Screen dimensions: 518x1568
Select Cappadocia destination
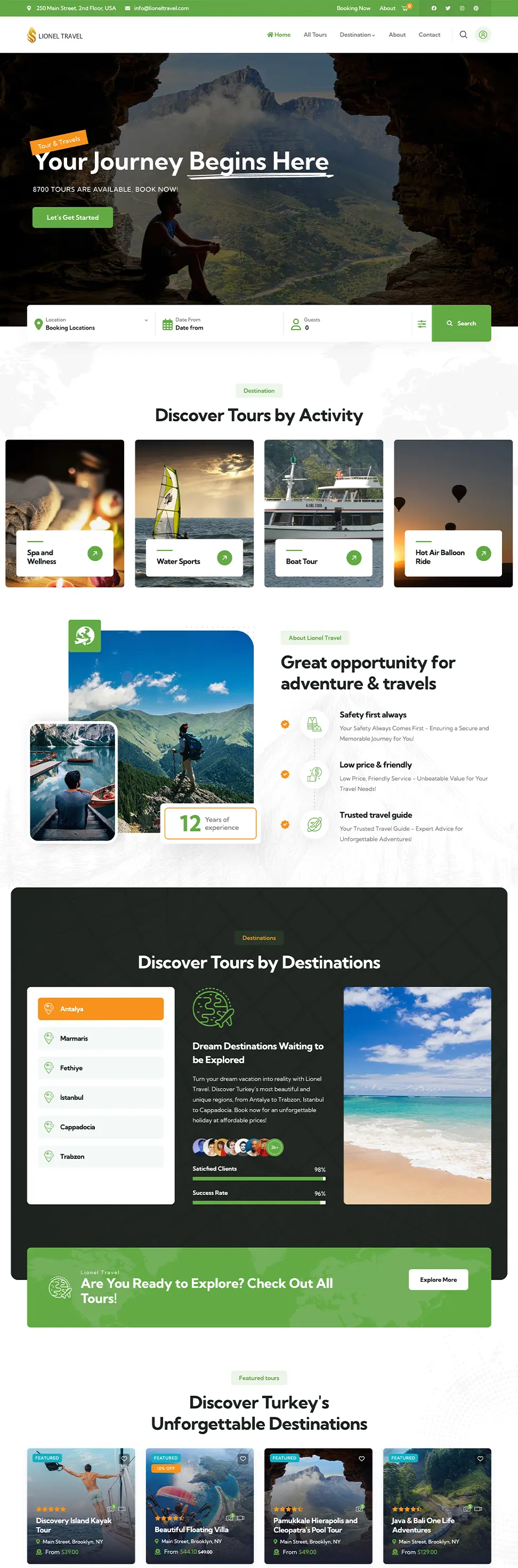[x=101, y=1127]
